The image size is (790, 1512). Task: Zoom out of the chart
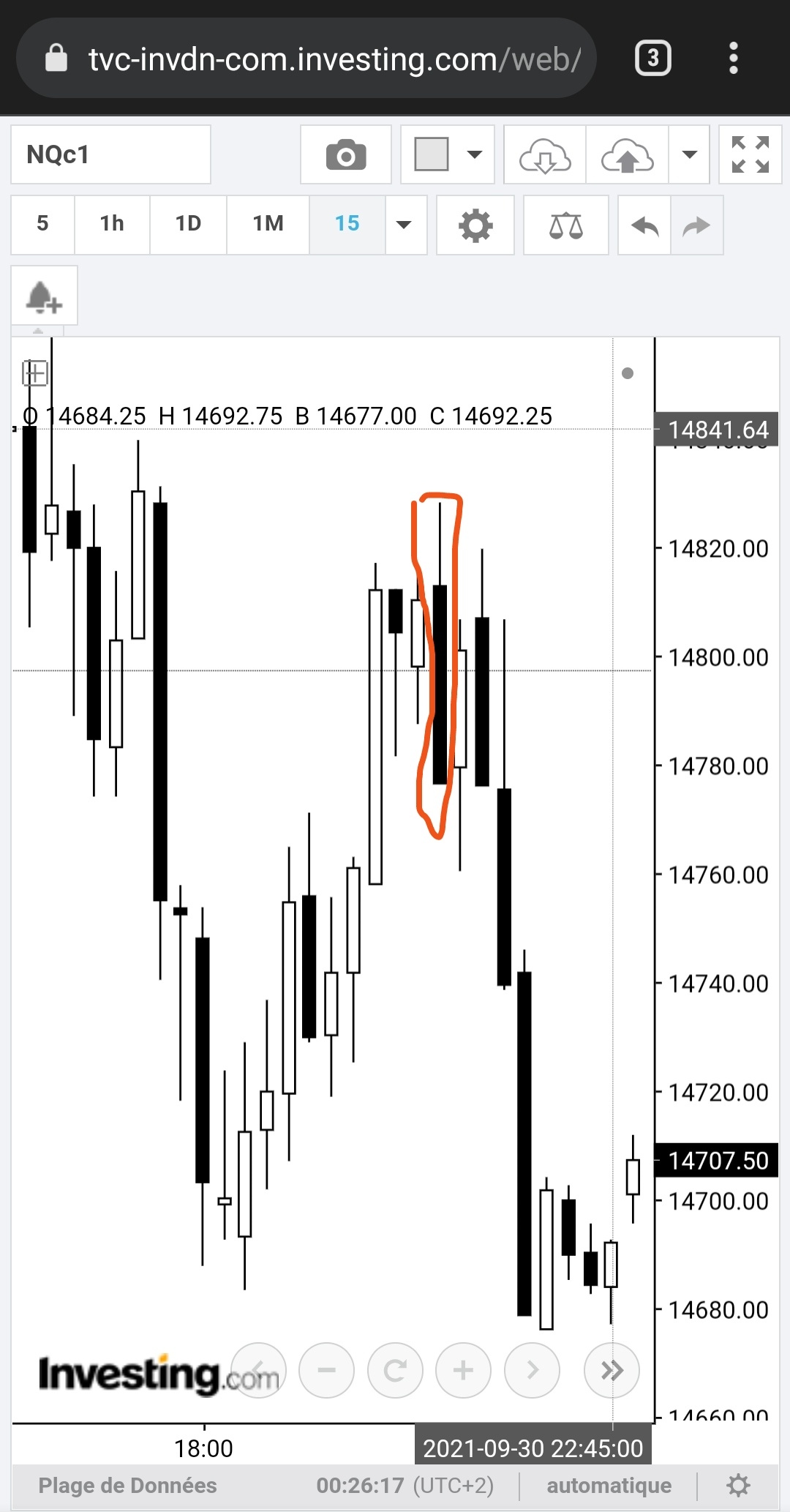[327, 1370]
